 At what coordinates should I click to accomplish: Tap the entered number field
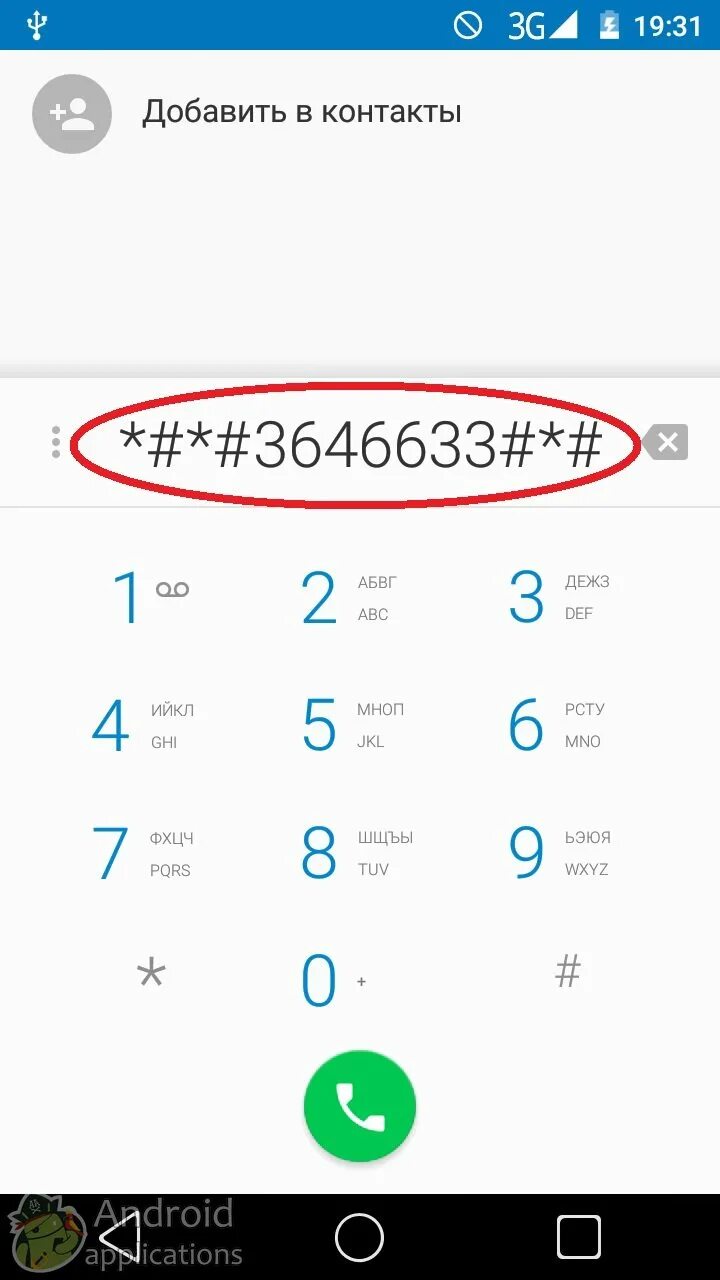[x=359, y=444]
